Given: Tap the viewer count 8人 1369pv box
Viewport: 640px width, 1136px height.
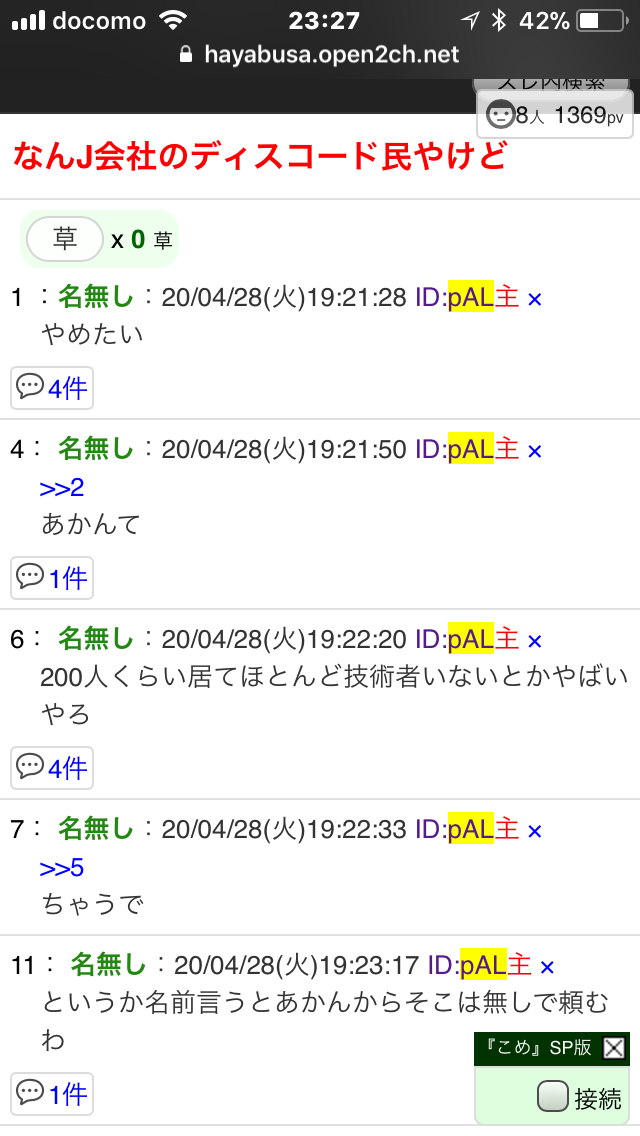Looking at the screenshot, I should 555,114.
